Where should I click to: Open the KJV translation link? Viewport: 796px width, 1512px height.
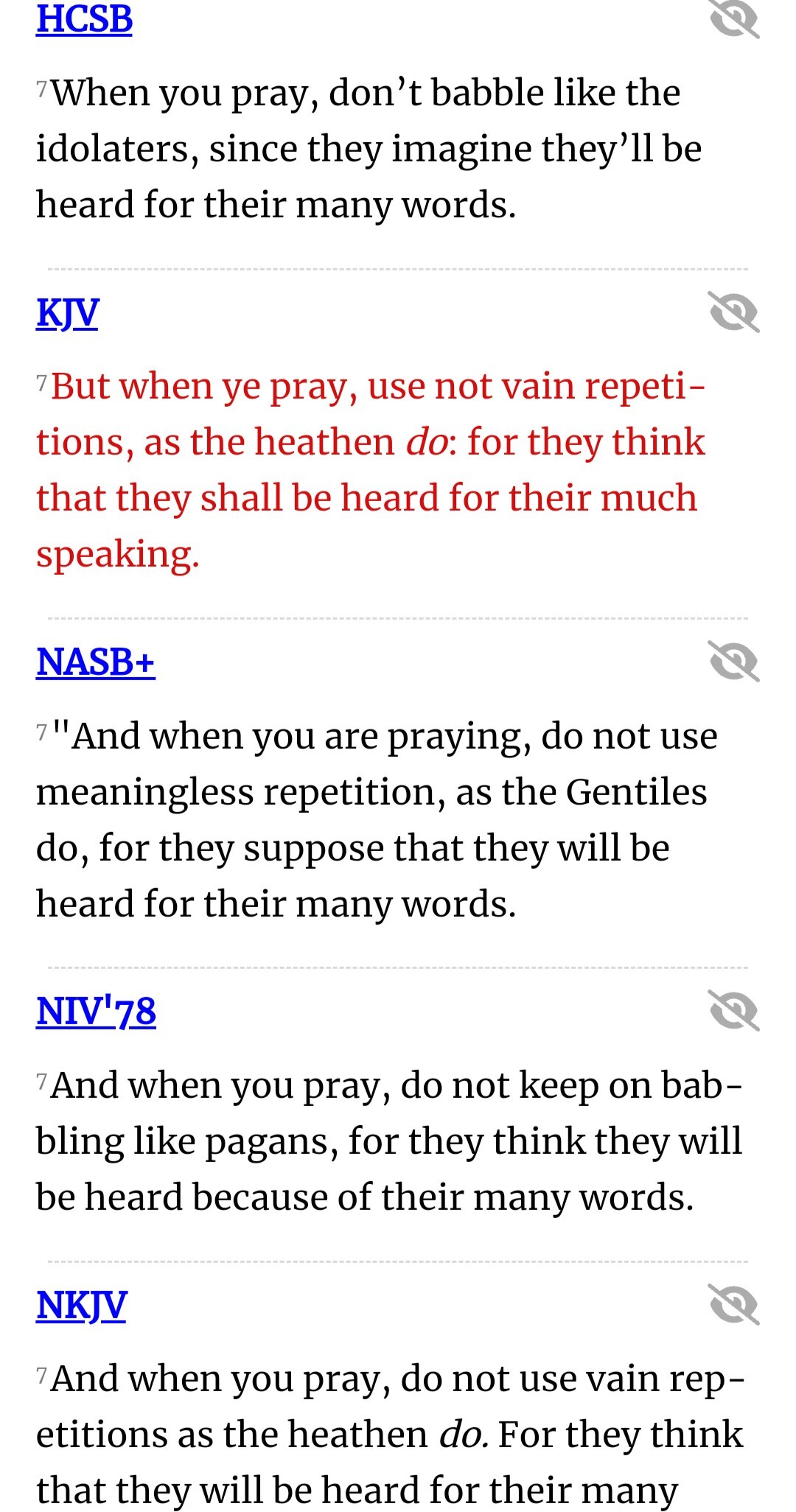coord(67,312)
